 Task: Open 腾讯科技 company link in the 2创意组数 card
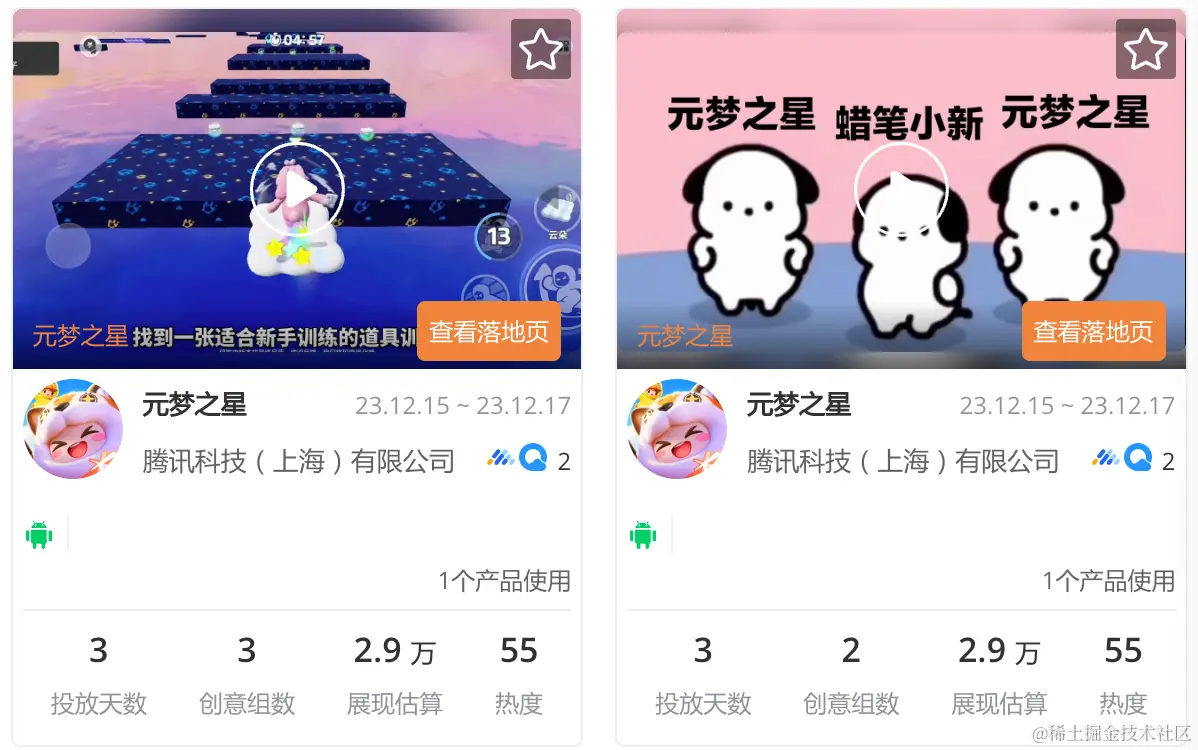[902, 461]
